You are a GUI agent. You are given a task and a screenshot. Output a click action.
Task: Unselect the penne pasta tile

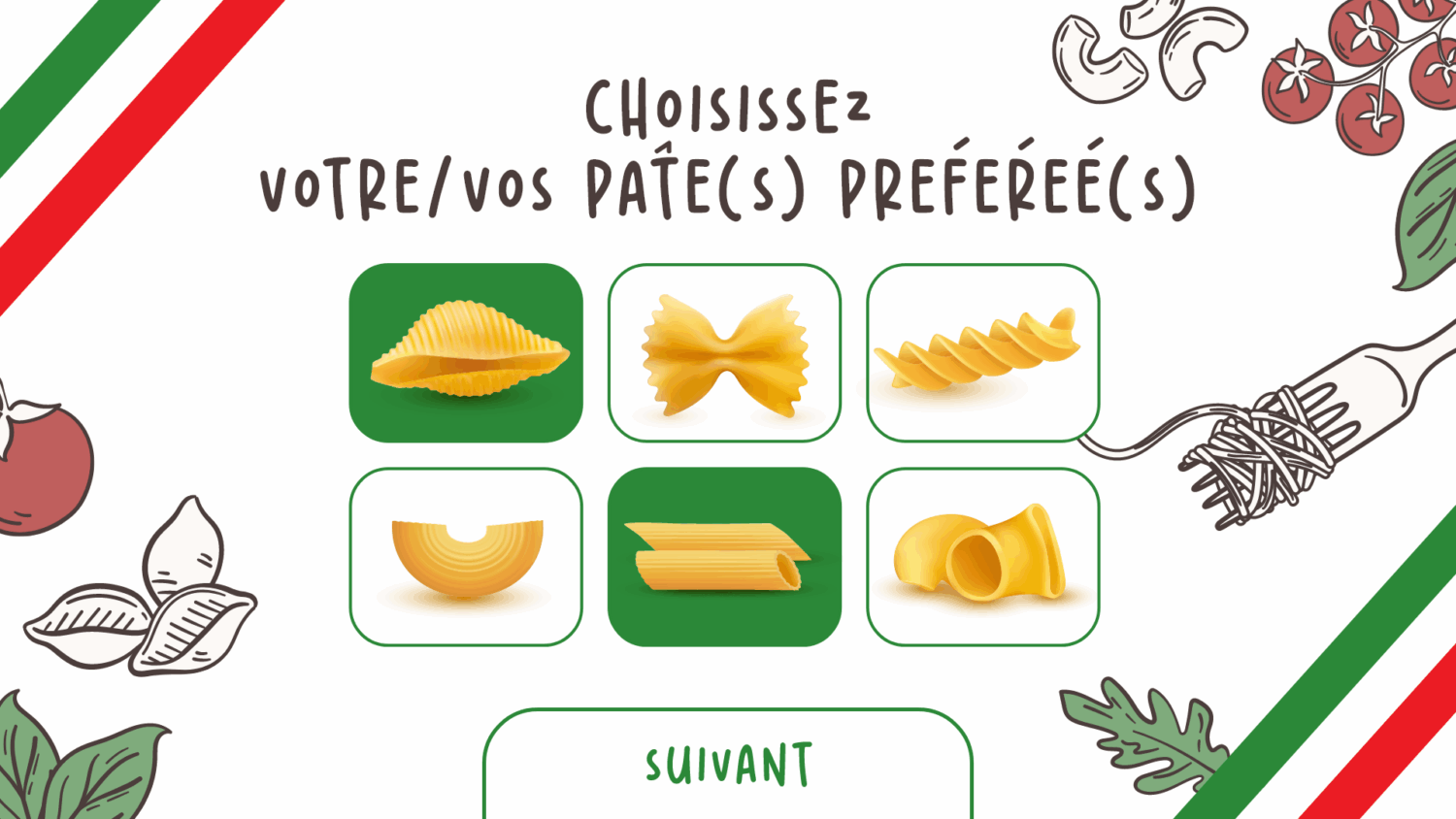tap(724, 557)
